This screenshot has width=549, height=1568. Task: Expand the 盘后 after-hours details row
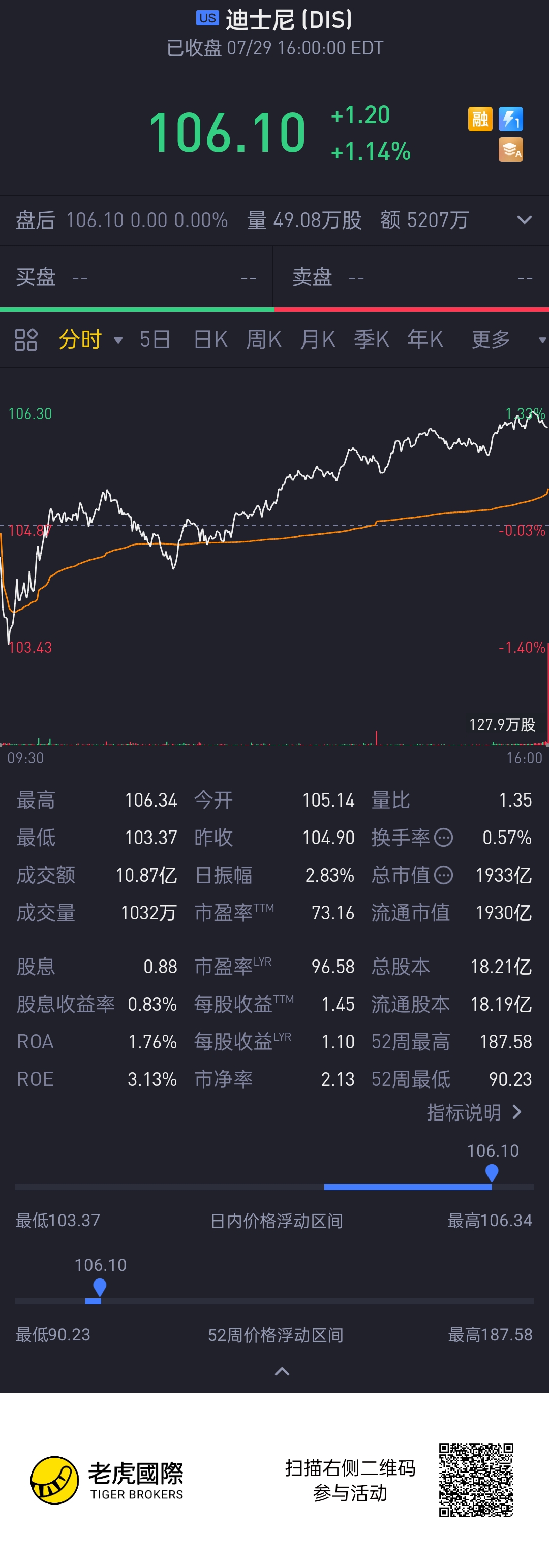point(524,220)
